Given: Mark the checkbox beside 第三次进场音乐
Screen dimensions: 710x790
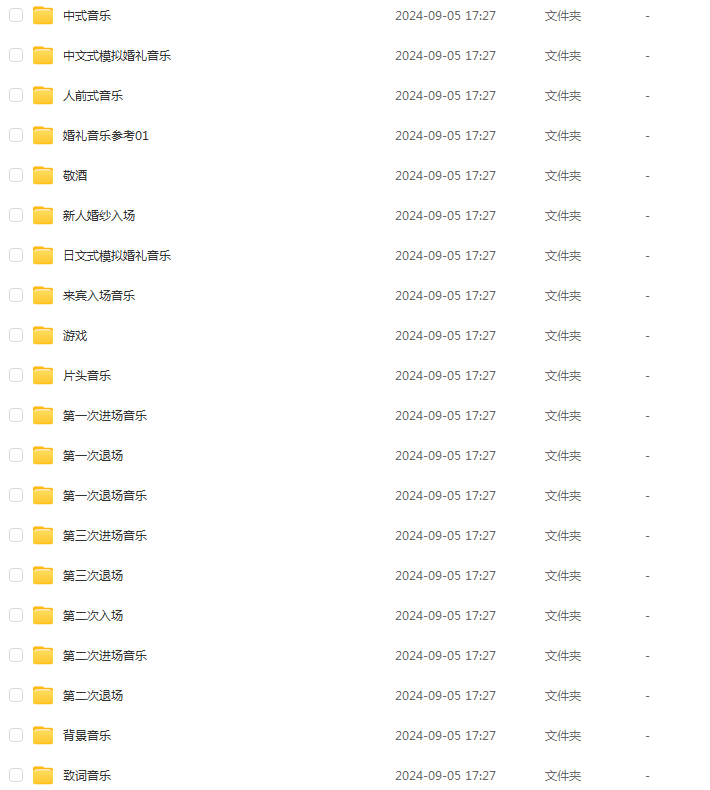Looking at the screenshot, I should [16, 535].
